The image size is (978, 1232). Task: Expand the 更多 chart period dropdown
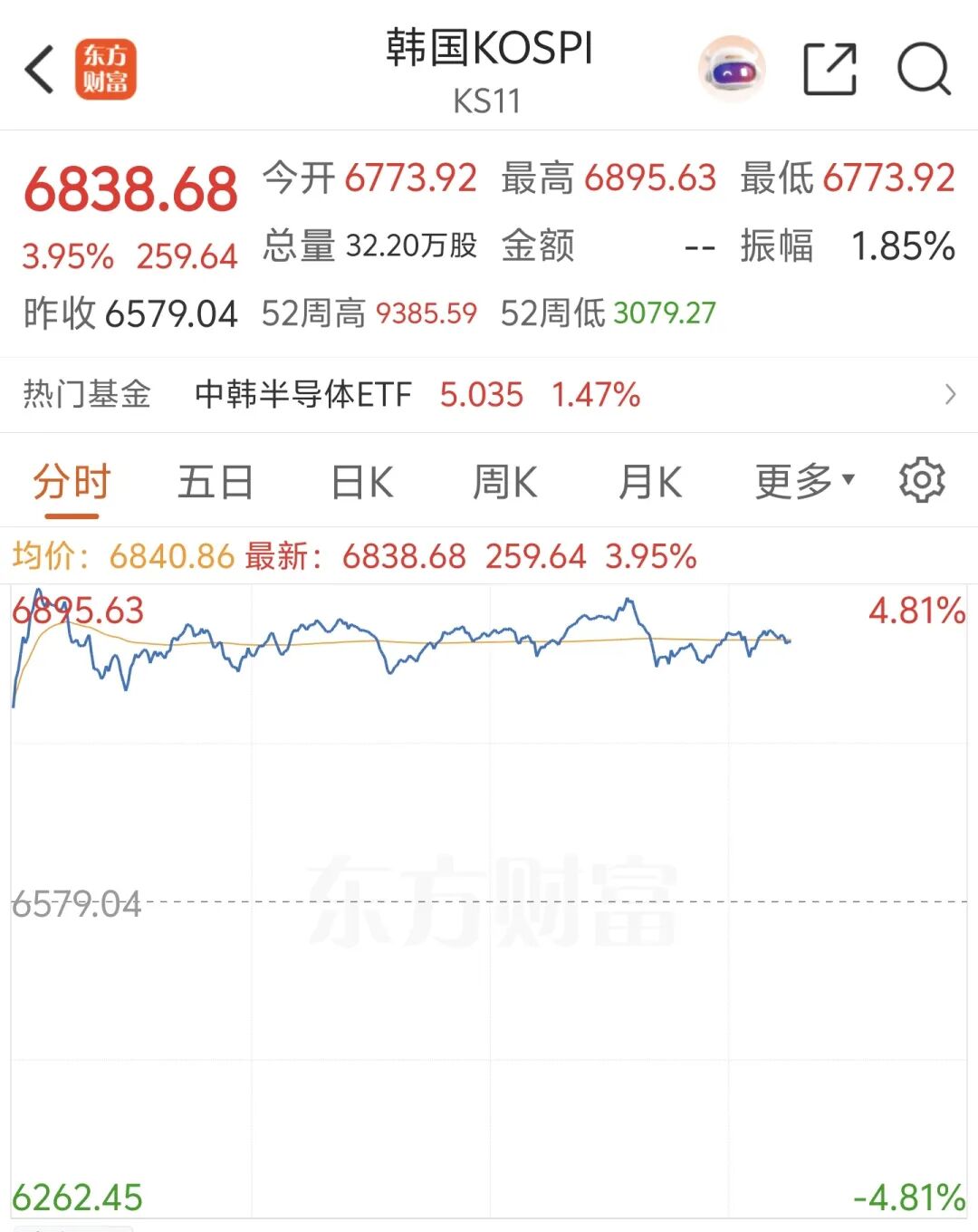tap(804, 481)
